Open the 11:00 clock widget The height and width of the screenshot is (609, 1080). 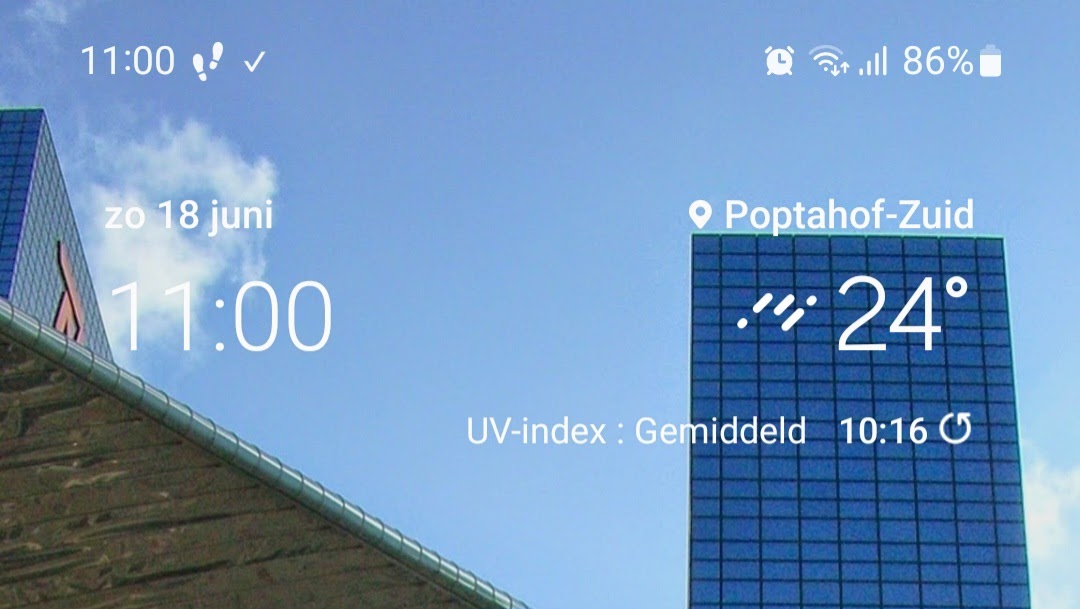[x=219, y=318]
